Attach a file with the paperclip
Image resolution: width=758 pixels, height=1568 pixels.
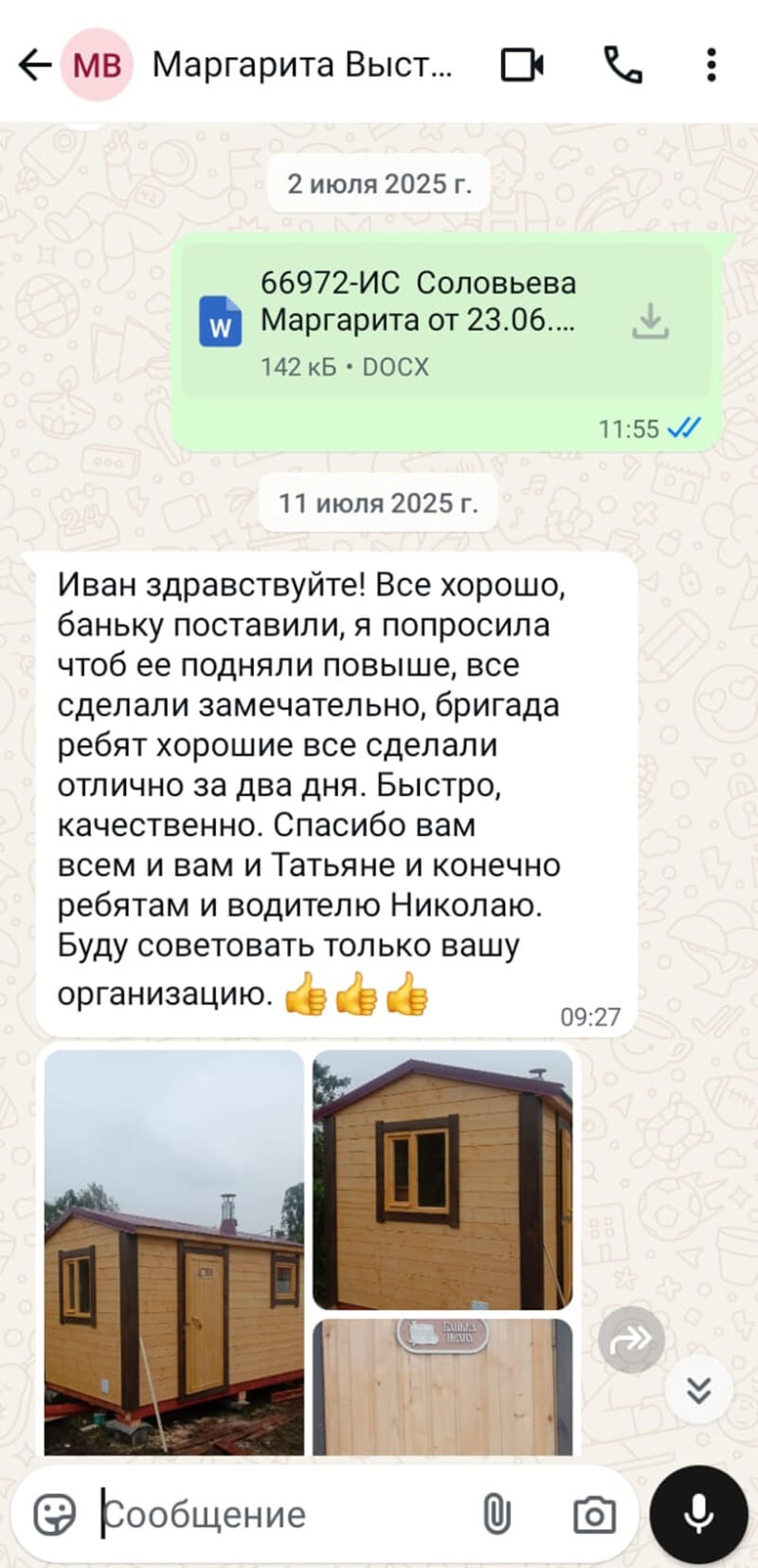(496, 1515)
